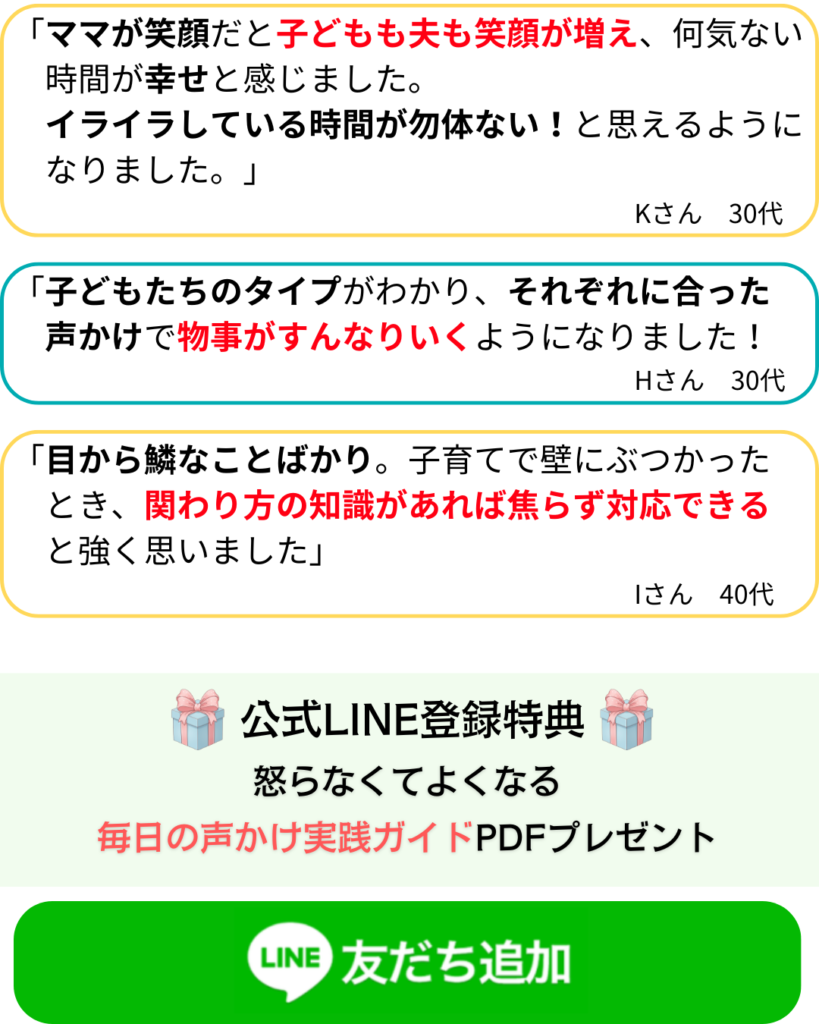Tap the LINE 友だち追加 button
819x1024 pixels.
(408, 961)
